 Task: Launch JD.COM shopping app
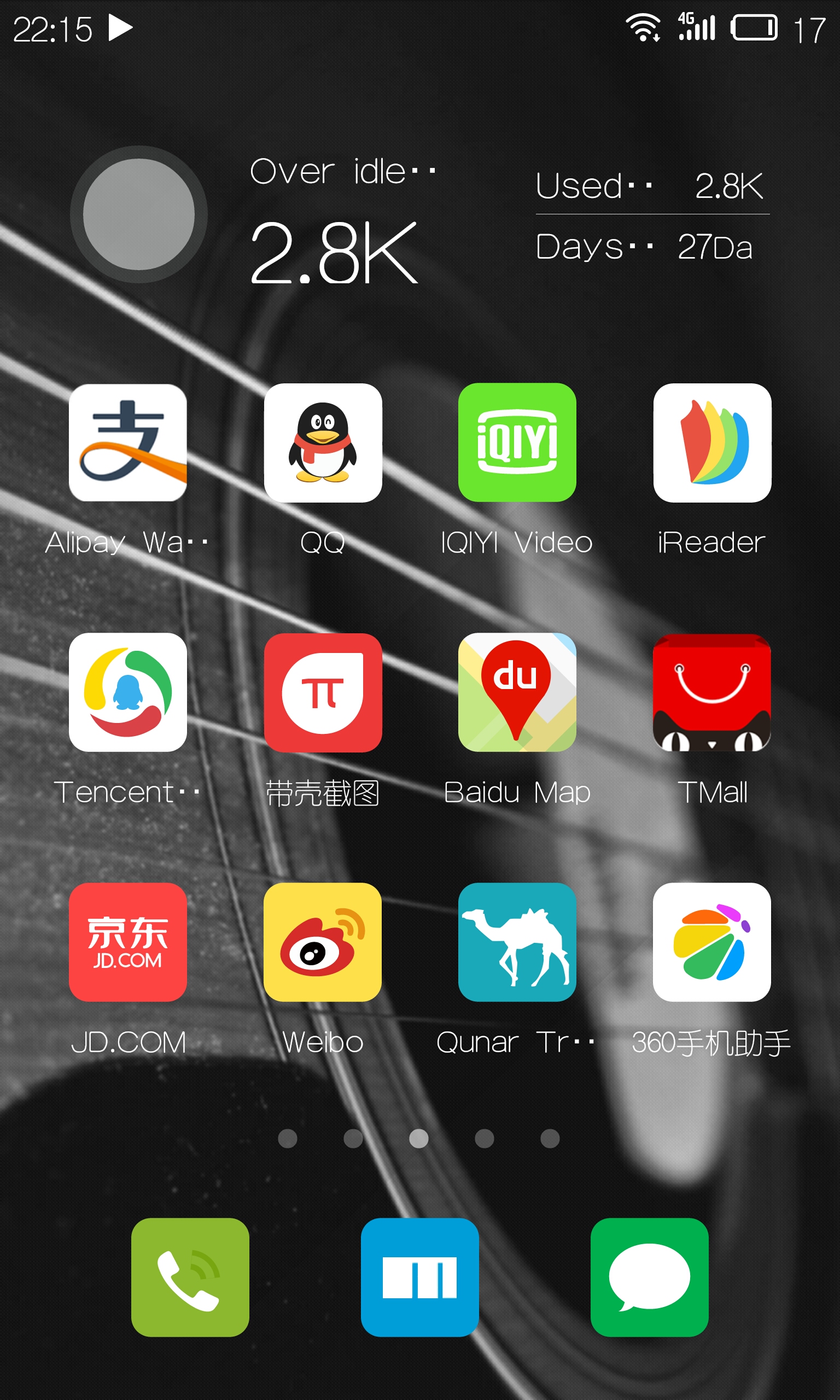[128, 942]
